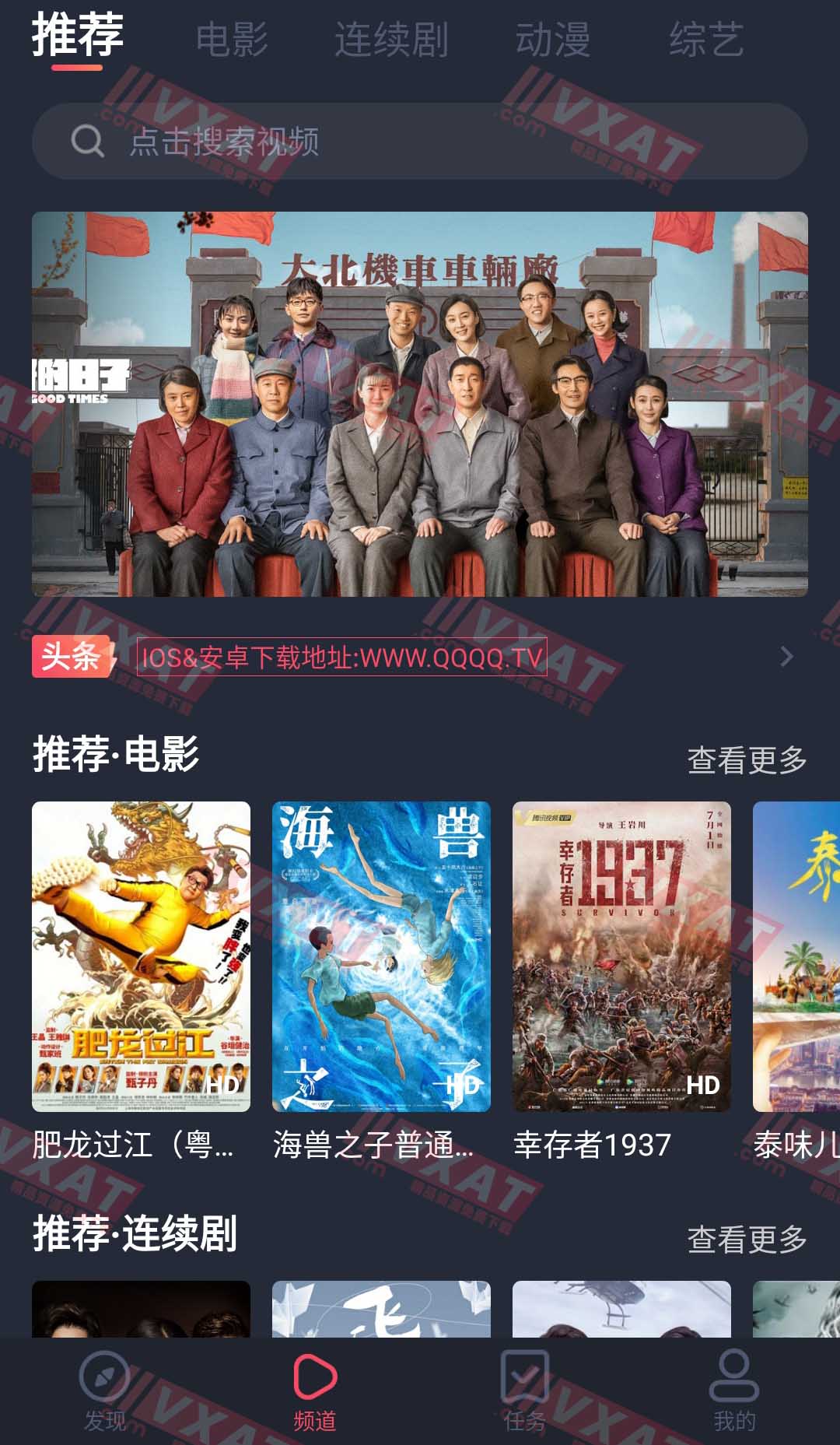840x1445 pixels.
Task: Open the movie 海兽之子
Action: (x=381, y=956)
